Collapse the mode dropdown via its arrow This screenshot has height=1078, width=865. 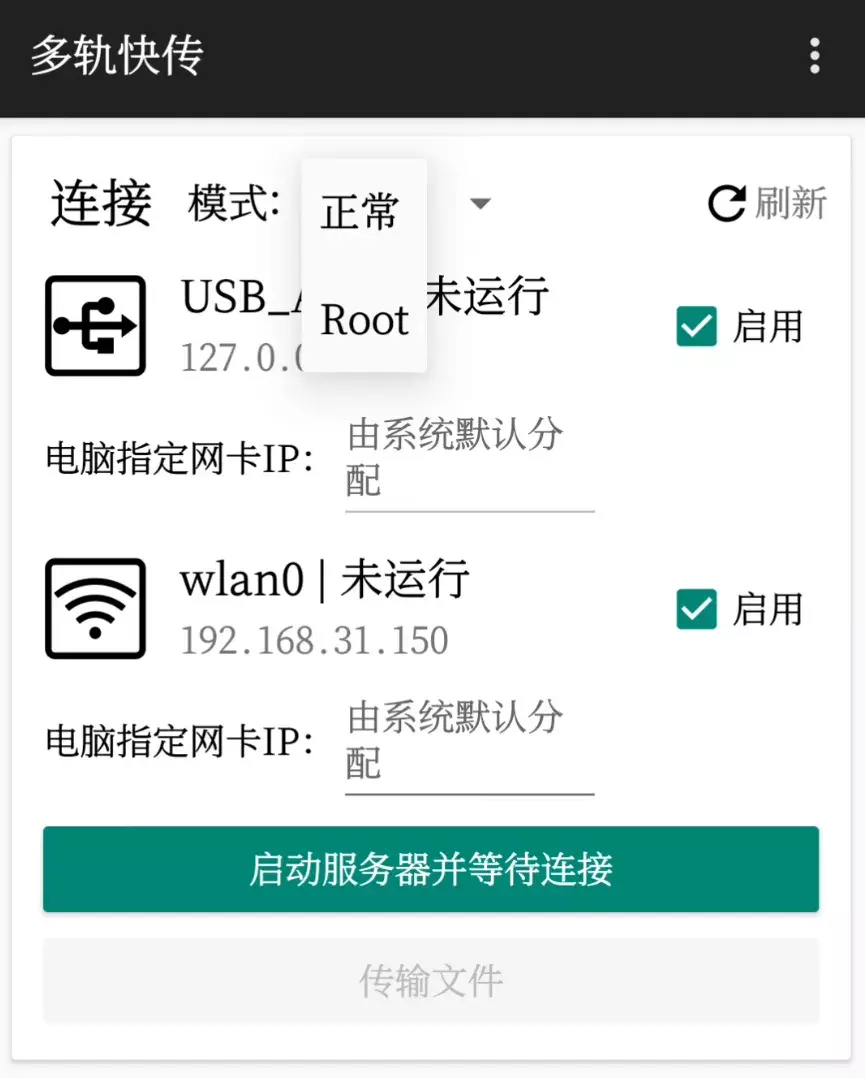pos(480,204)
